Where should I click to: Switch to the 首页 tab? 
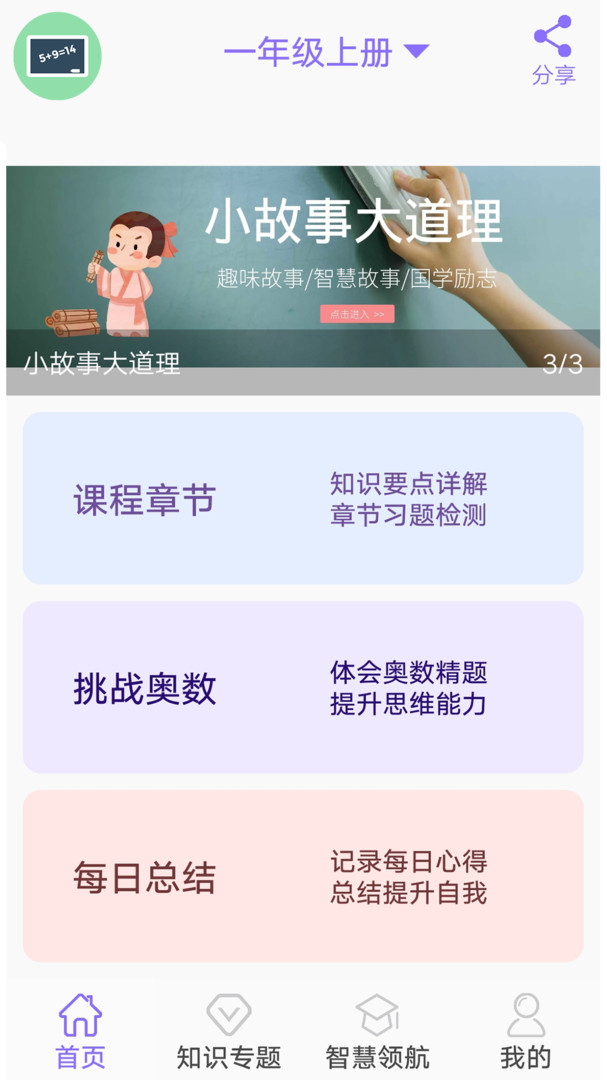coord(80,1031)
